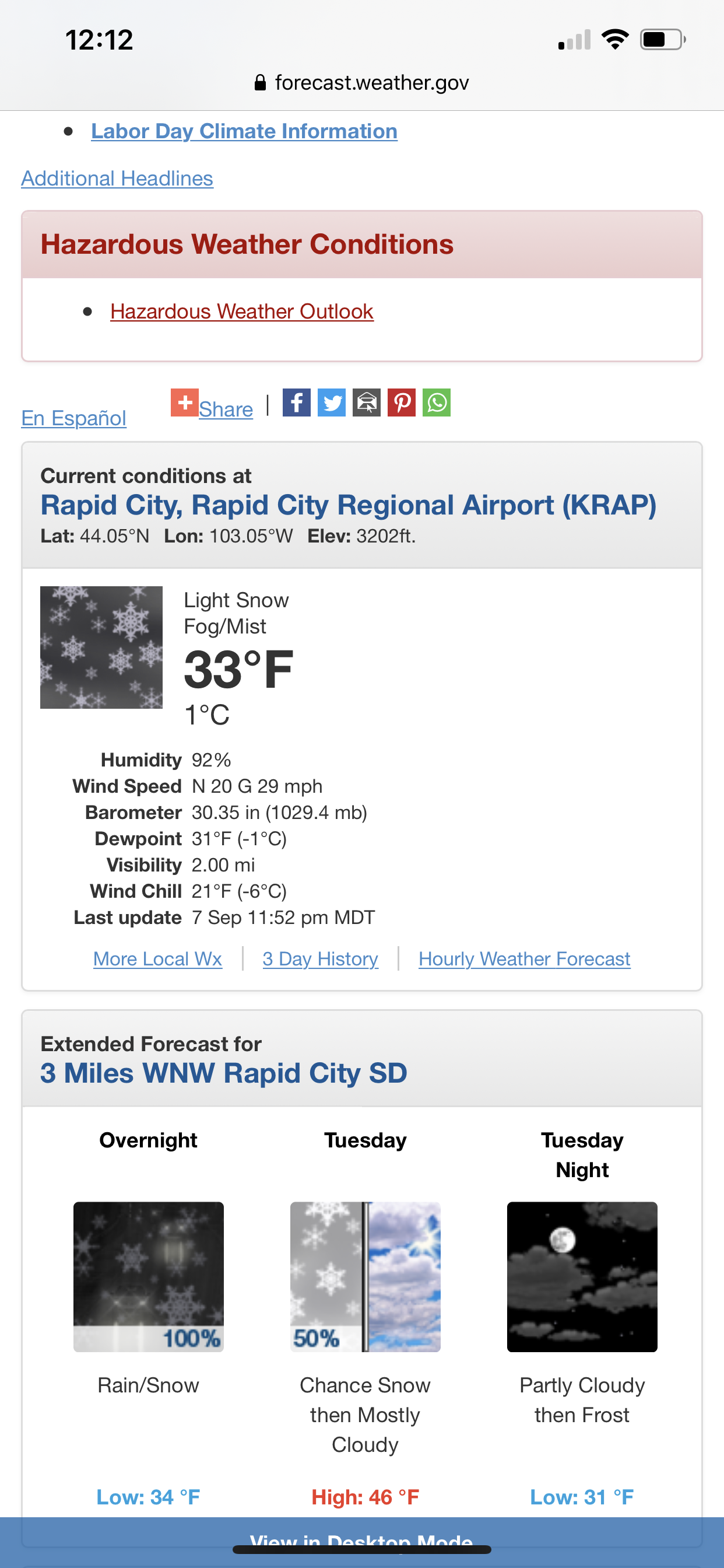Screen dimensions: 724x1568
Task: Pin forecast on Pinterest
Action: (x=402, y=403)
